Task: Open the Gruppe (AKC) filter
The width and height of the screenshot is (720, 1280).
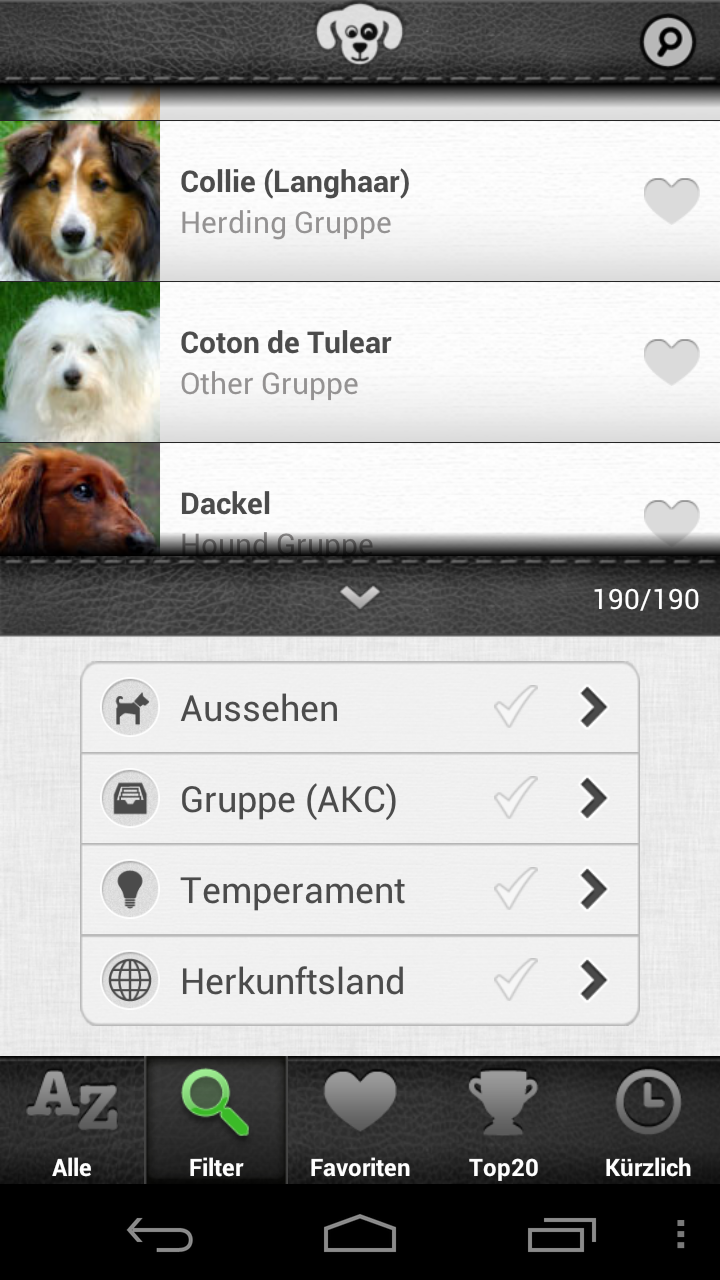Action: 360,799
